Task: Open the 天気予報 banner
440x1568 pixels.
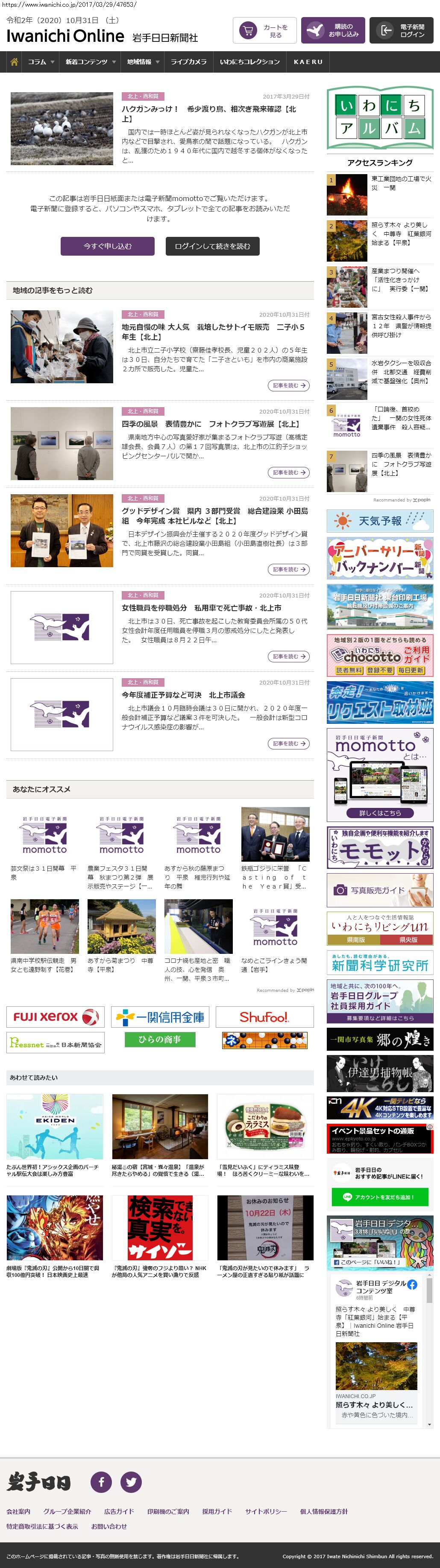Action: (380, 521)
